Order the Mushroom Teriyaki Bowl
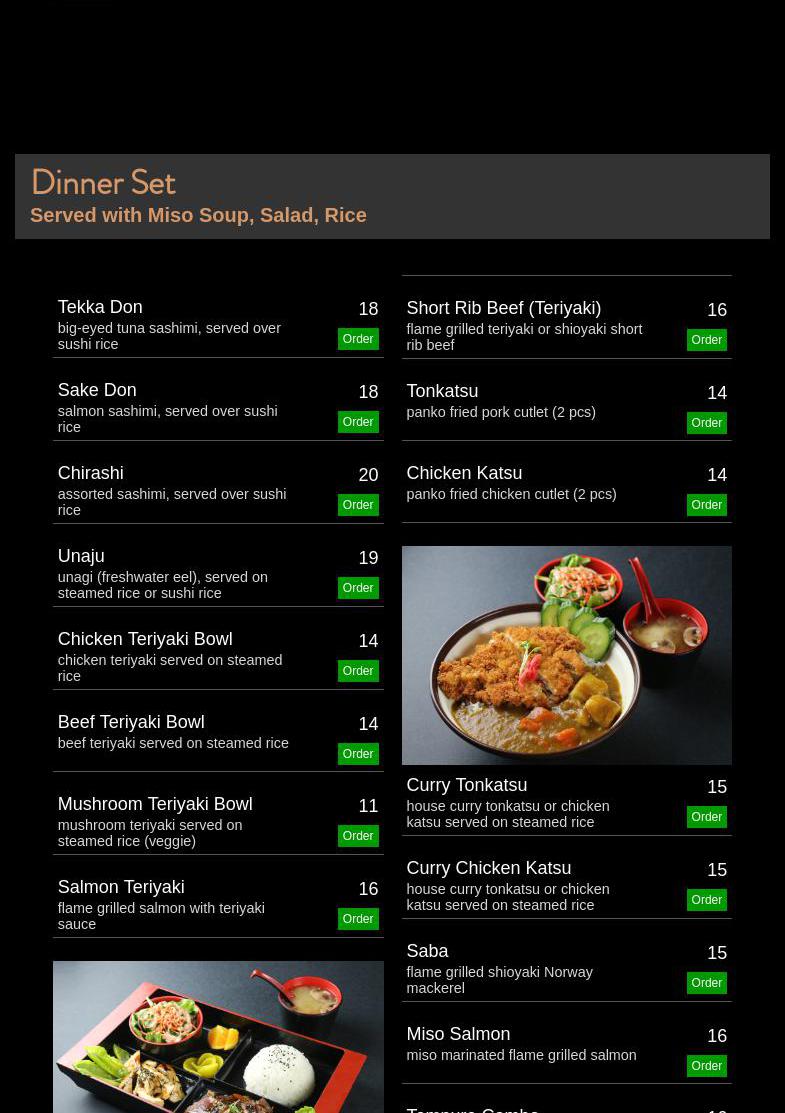The image size is (785, 1113). [357, 836]
